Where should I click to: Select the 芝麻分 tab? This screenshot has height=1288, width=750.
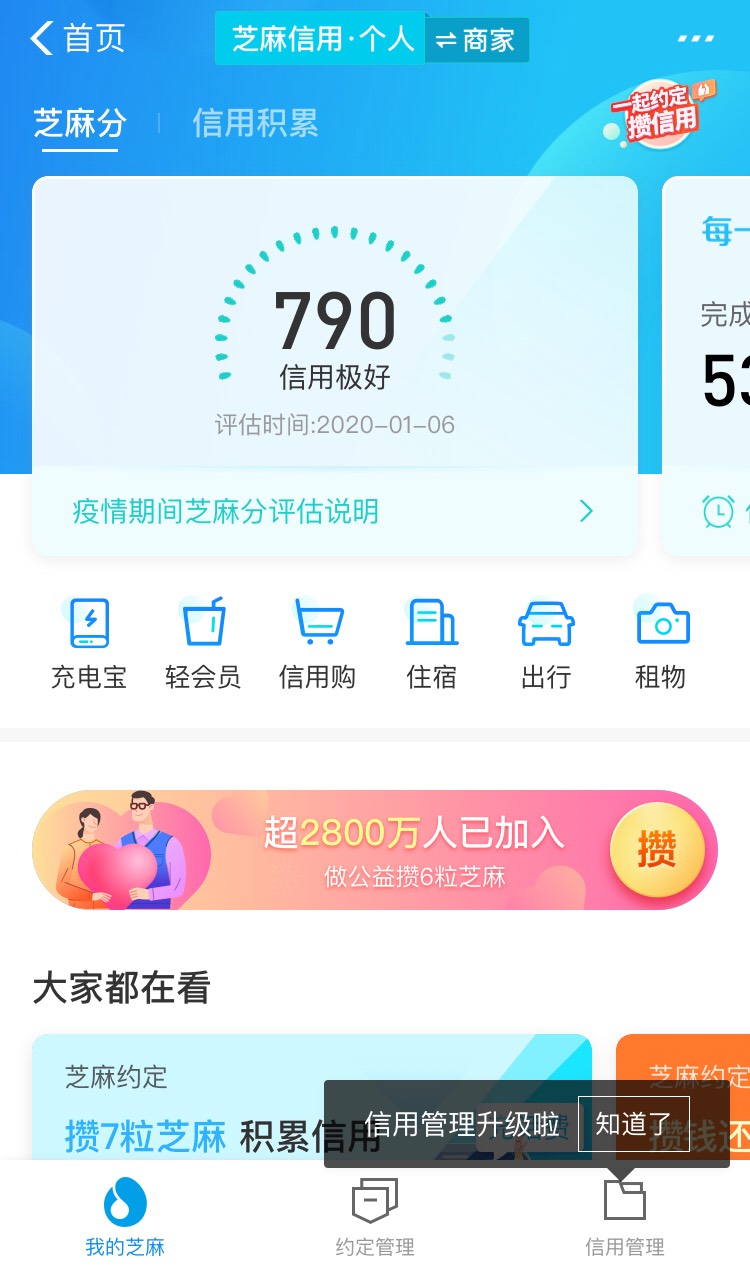click(80, 123)
